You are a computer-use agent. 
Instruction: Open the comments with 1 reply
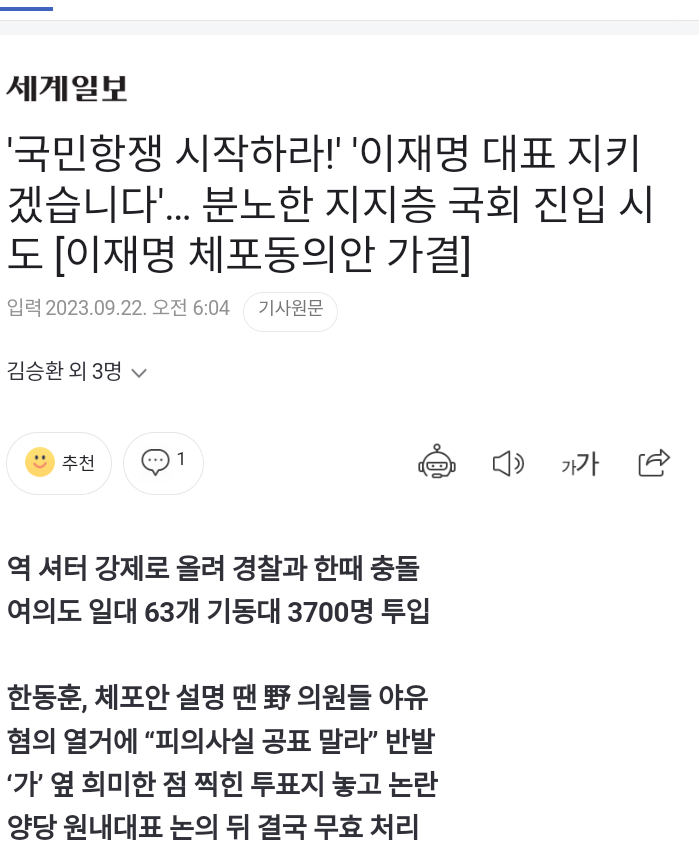[163, 462]
